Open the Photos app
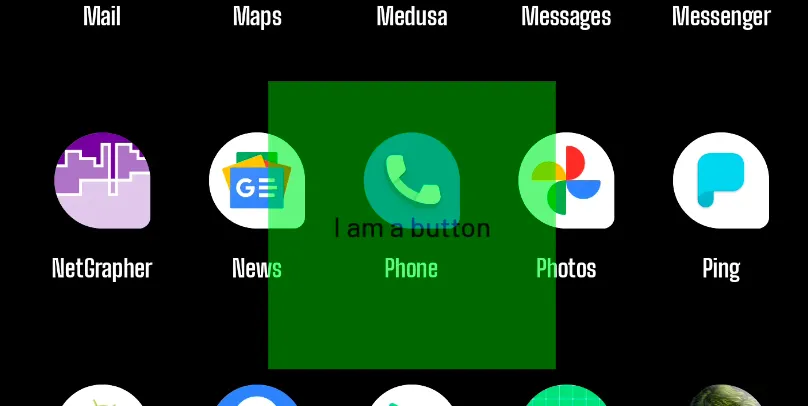Screen dimensions: 808x406 (583, 181)
